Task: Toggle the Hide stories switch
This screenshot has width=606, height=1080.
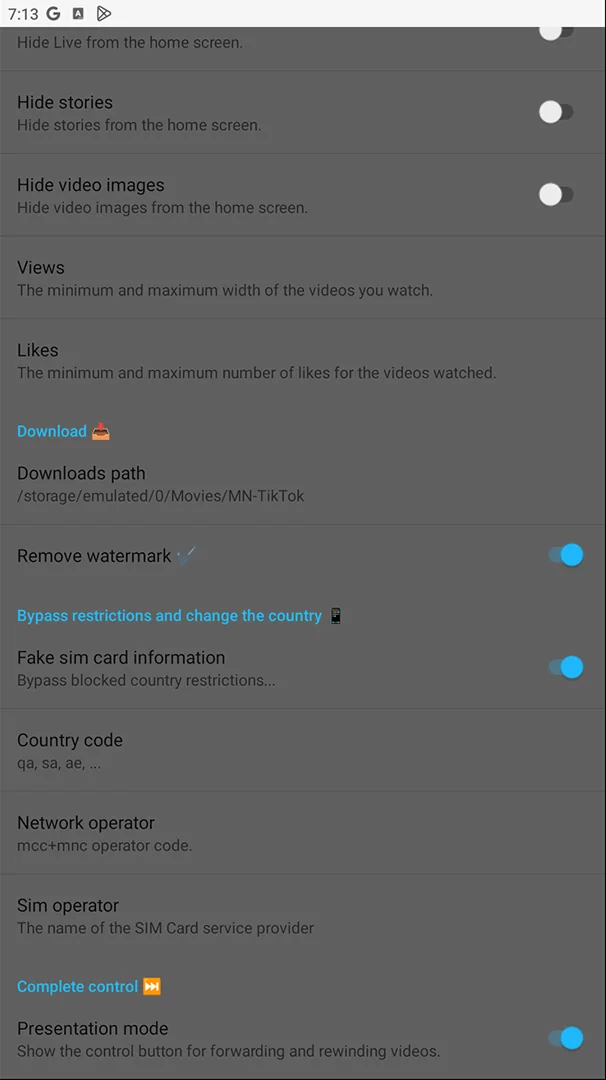Action: (555, 112)
